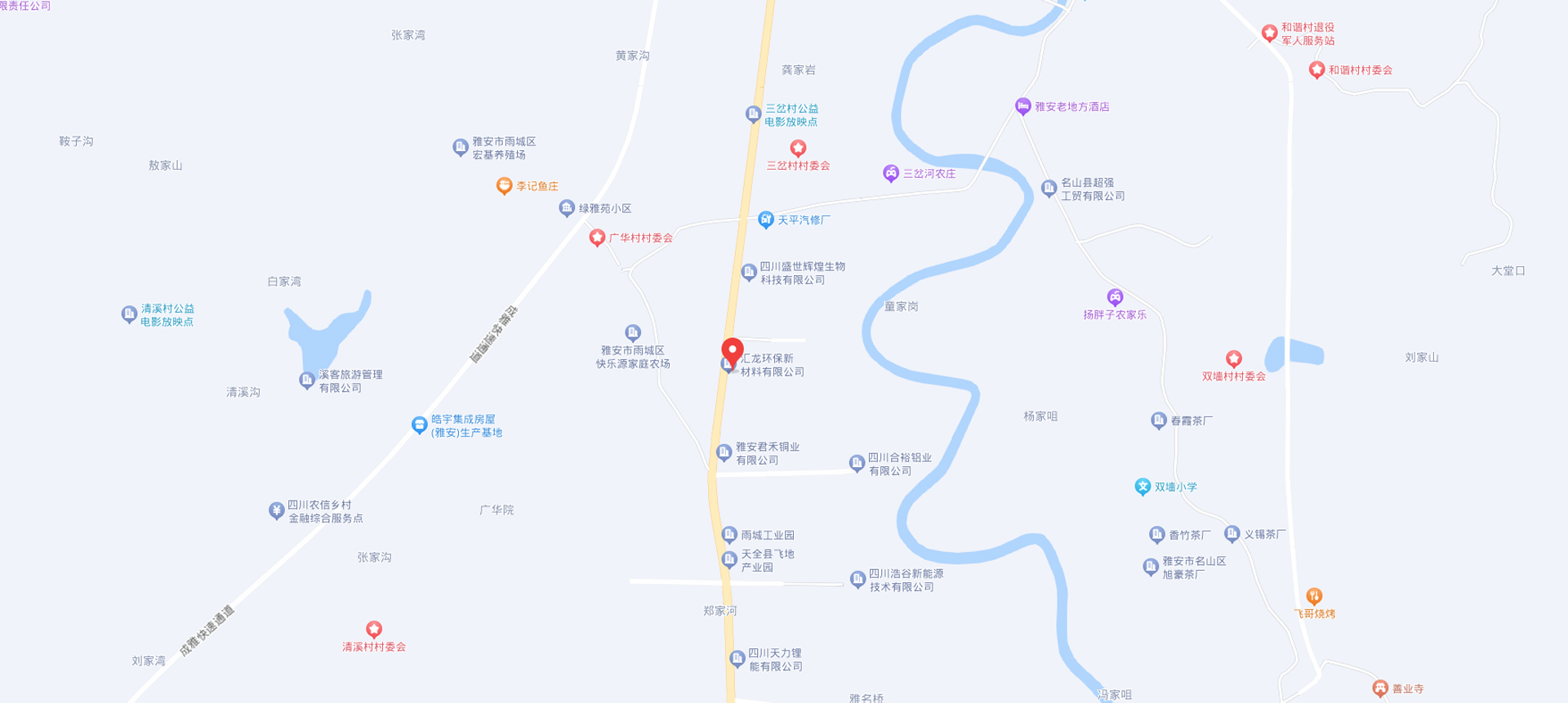Open 飞哥烧烤 restaurant marker
1568x703 pixels.
pyautogui.click(x=1313, y=597)
